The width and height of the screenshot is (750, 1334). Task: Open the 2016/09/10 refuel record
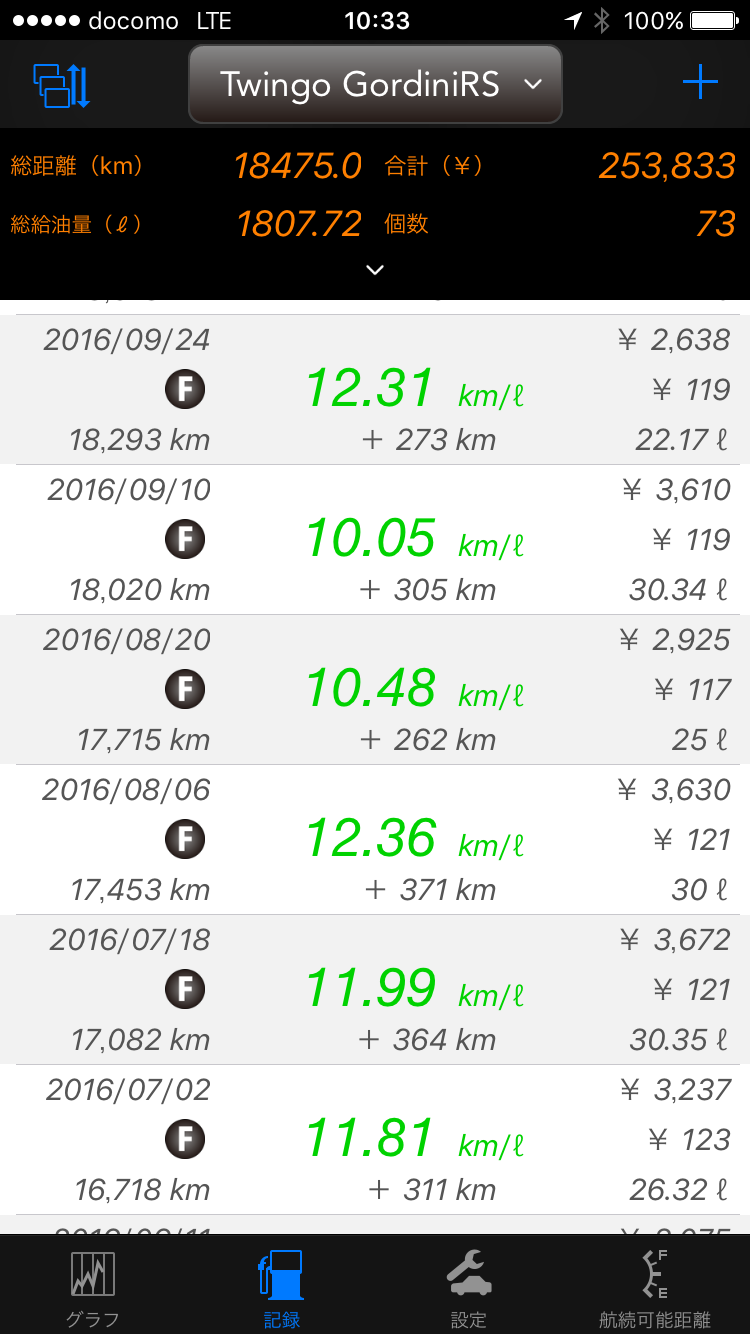pos(375,540)
